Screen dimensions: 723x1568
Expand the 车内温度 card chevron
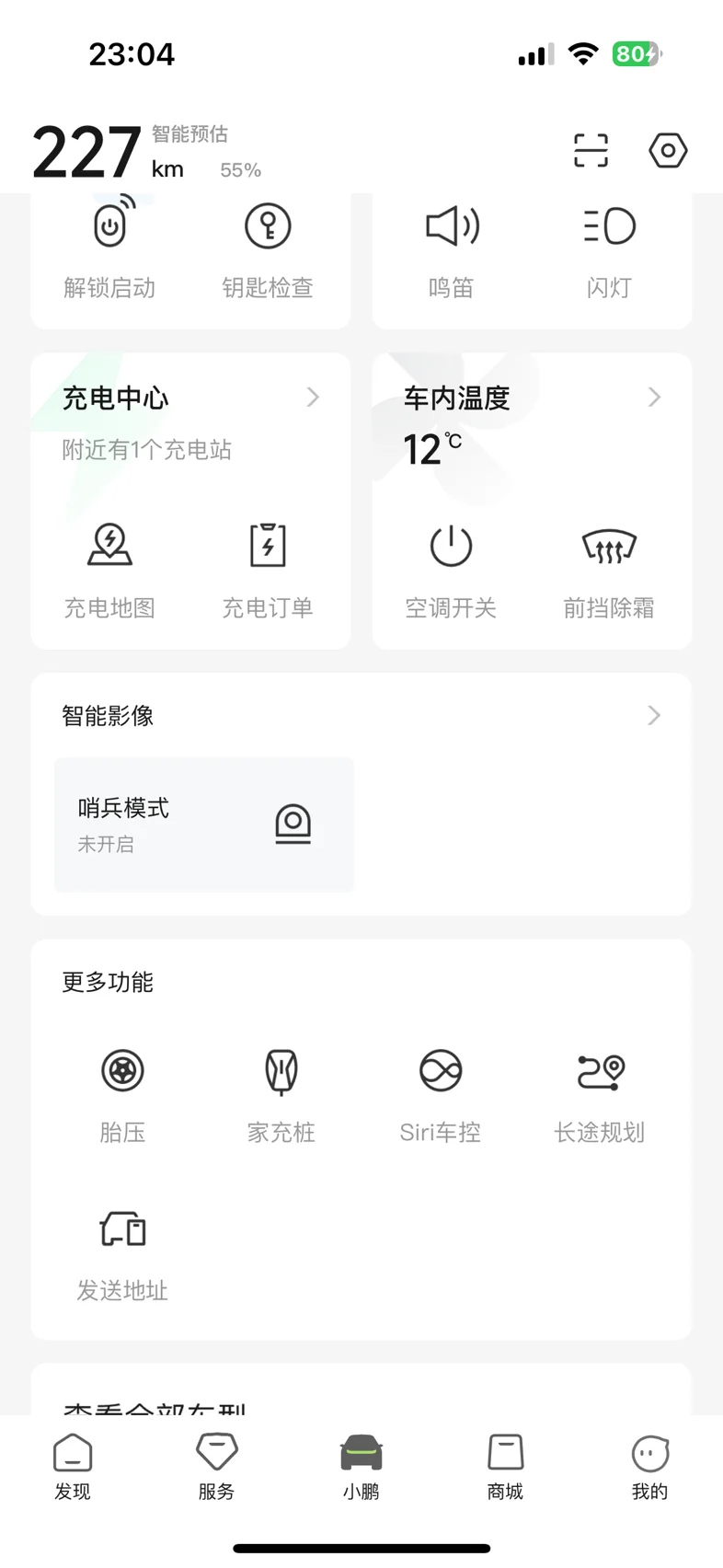click(x=654, y=398)
